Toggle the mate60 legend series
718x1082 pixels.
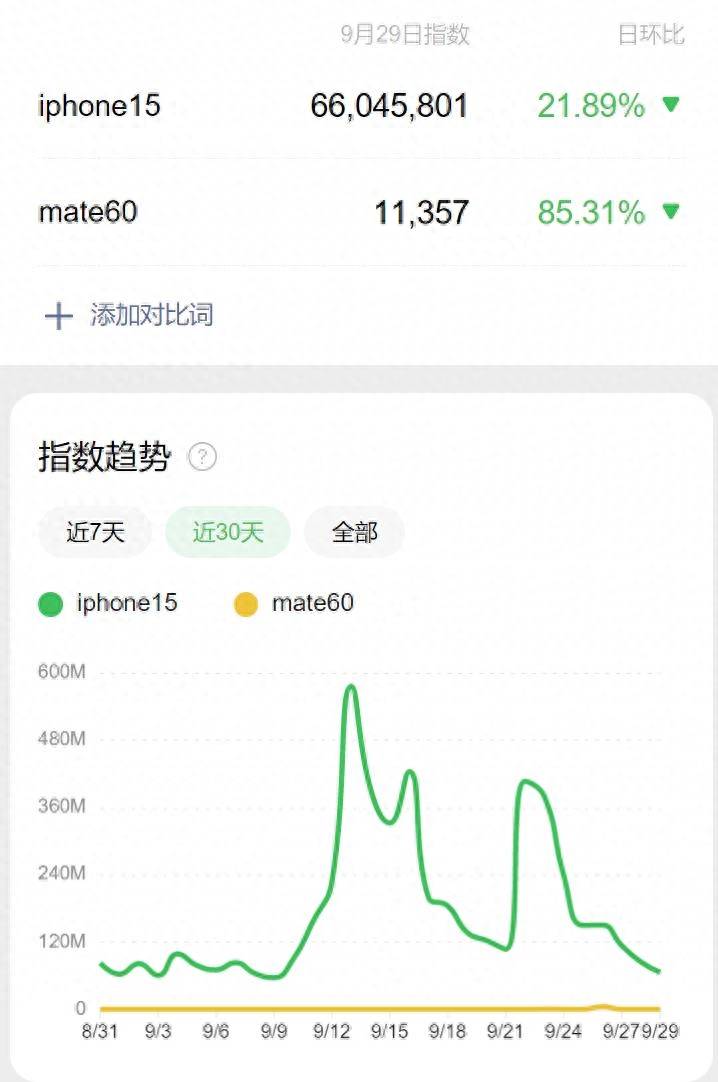(294, 604)
